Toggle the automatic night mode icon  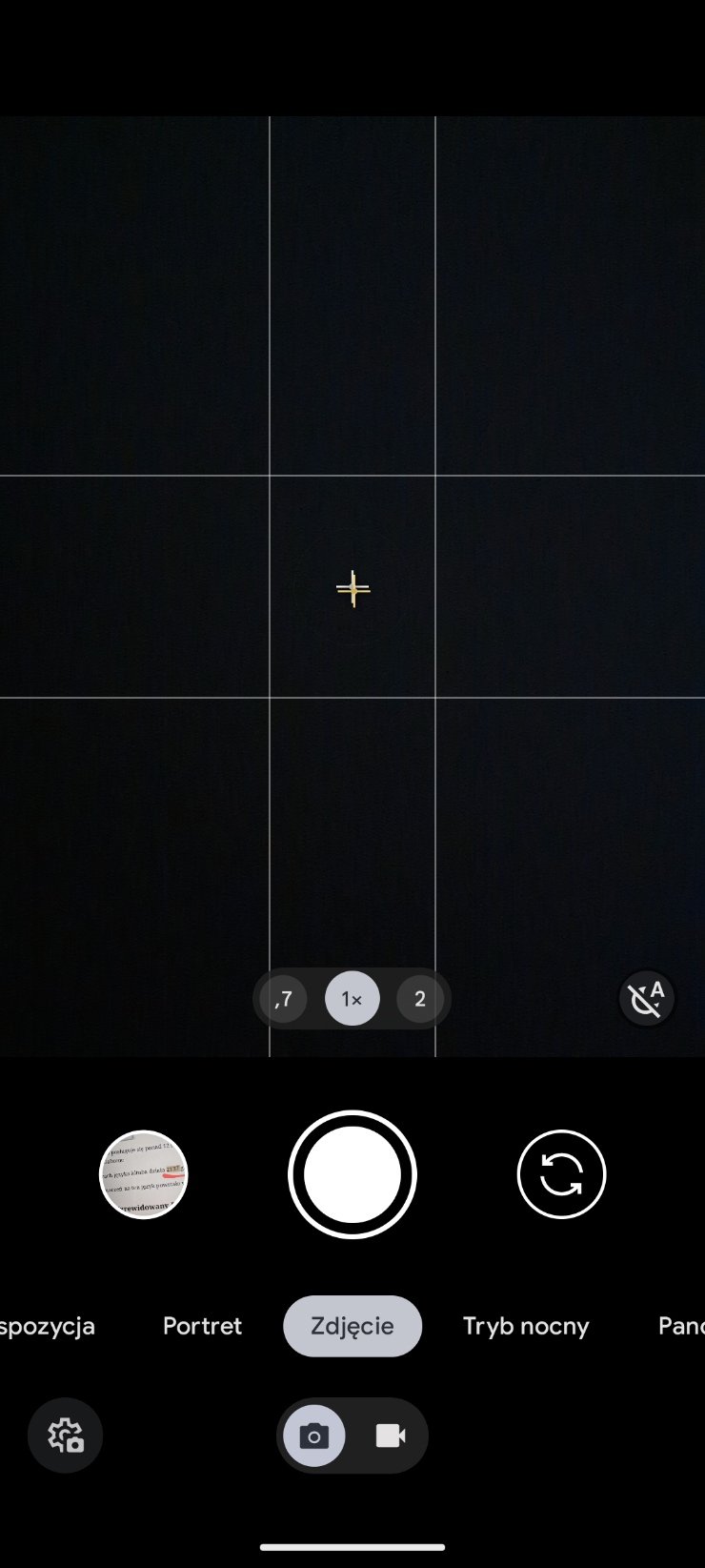coord(647,998)
